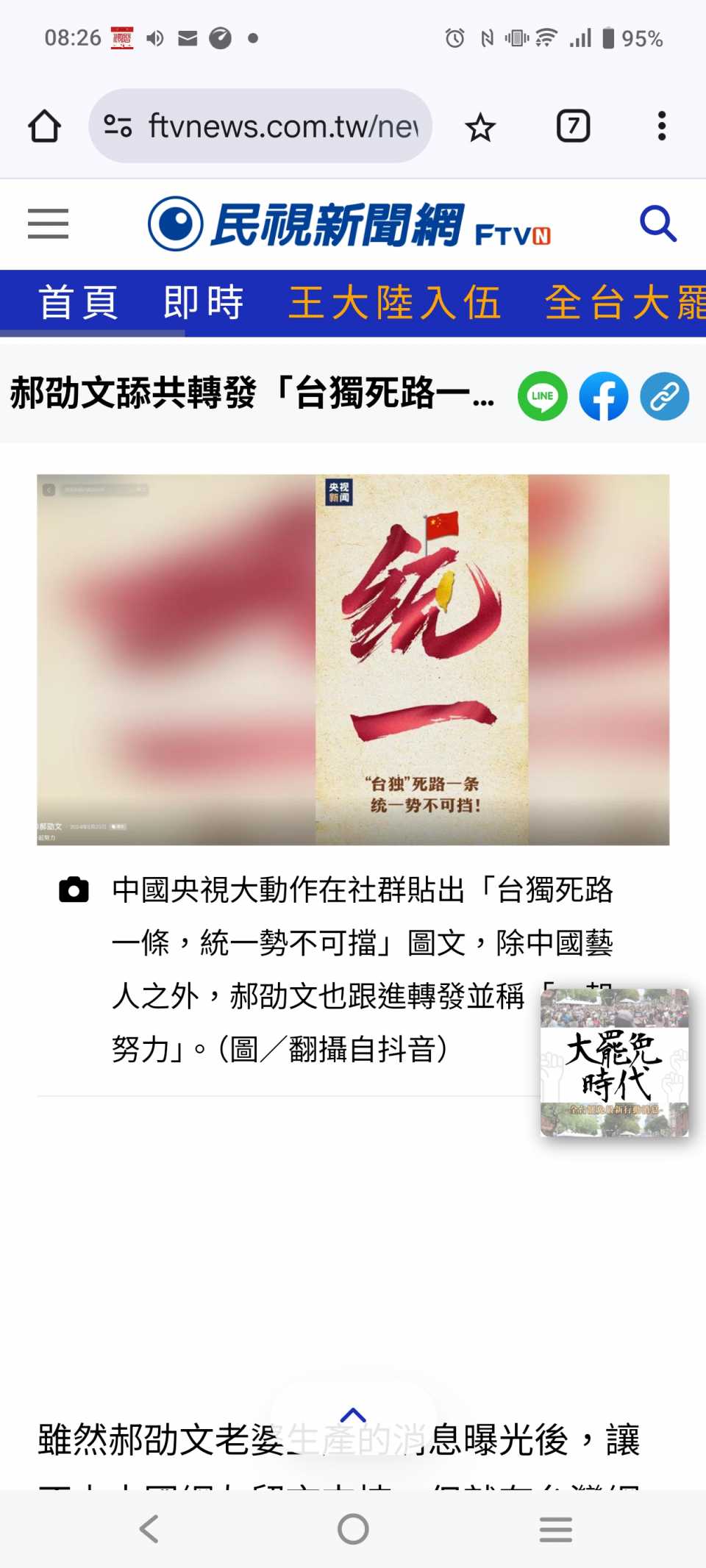The height and width of the screenshot is (1568, 706).
Task: Open the tab switcher showing 7 tabs
Action: click(573, 126)
